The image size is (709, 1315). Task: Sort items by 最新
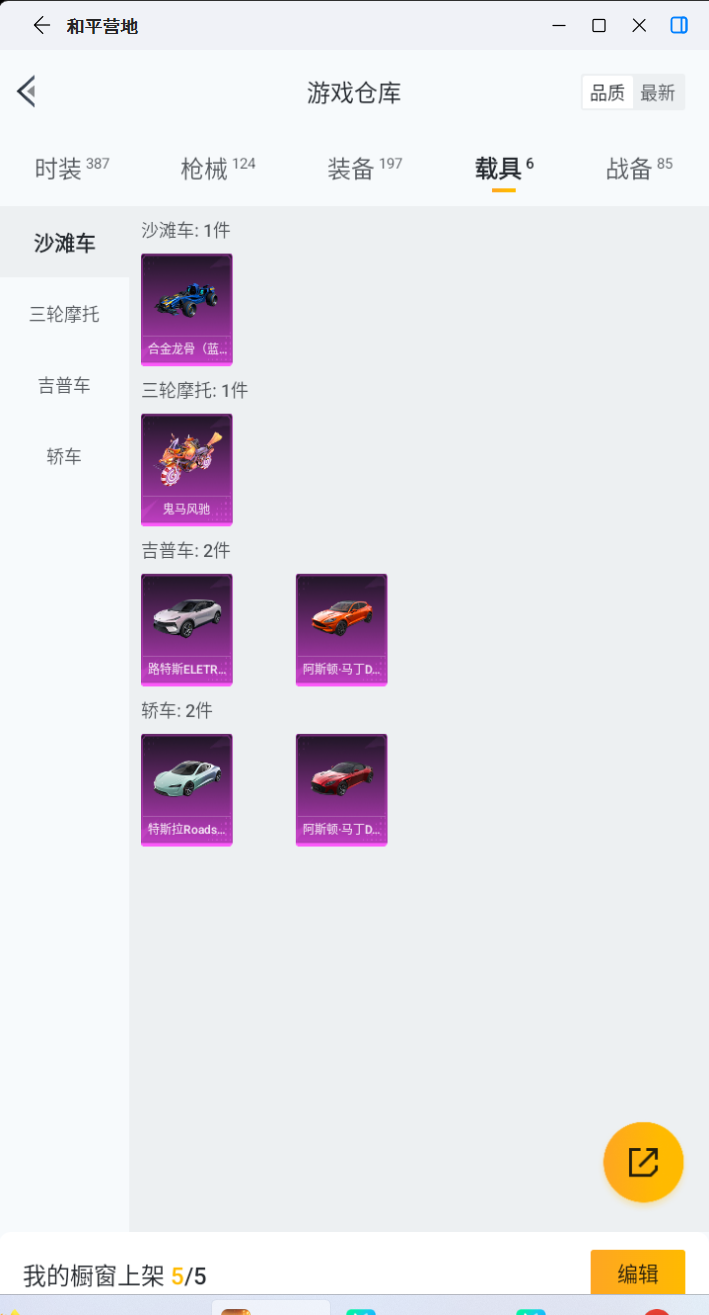(658, 93)
